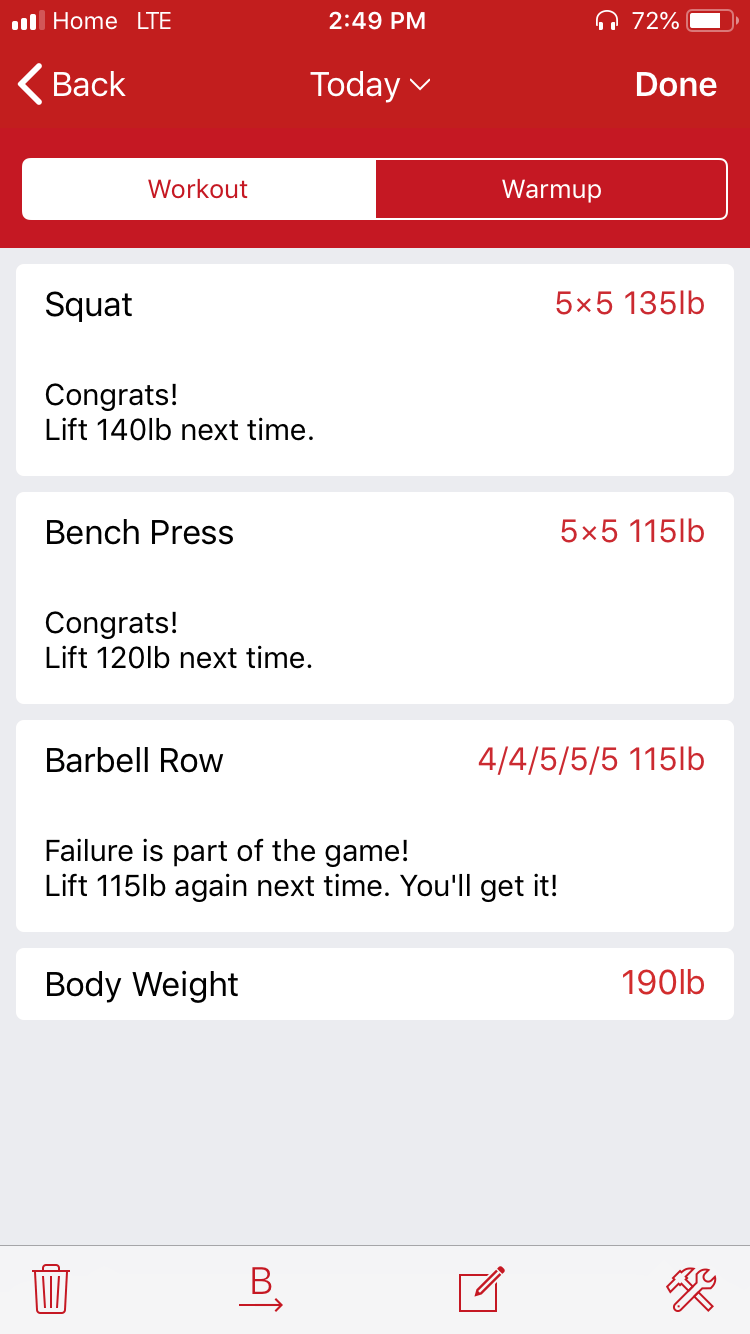Viewport: 750px width, 1334px height.
Task: Open the Bench Press exercise card
Action: coord(375,597)
